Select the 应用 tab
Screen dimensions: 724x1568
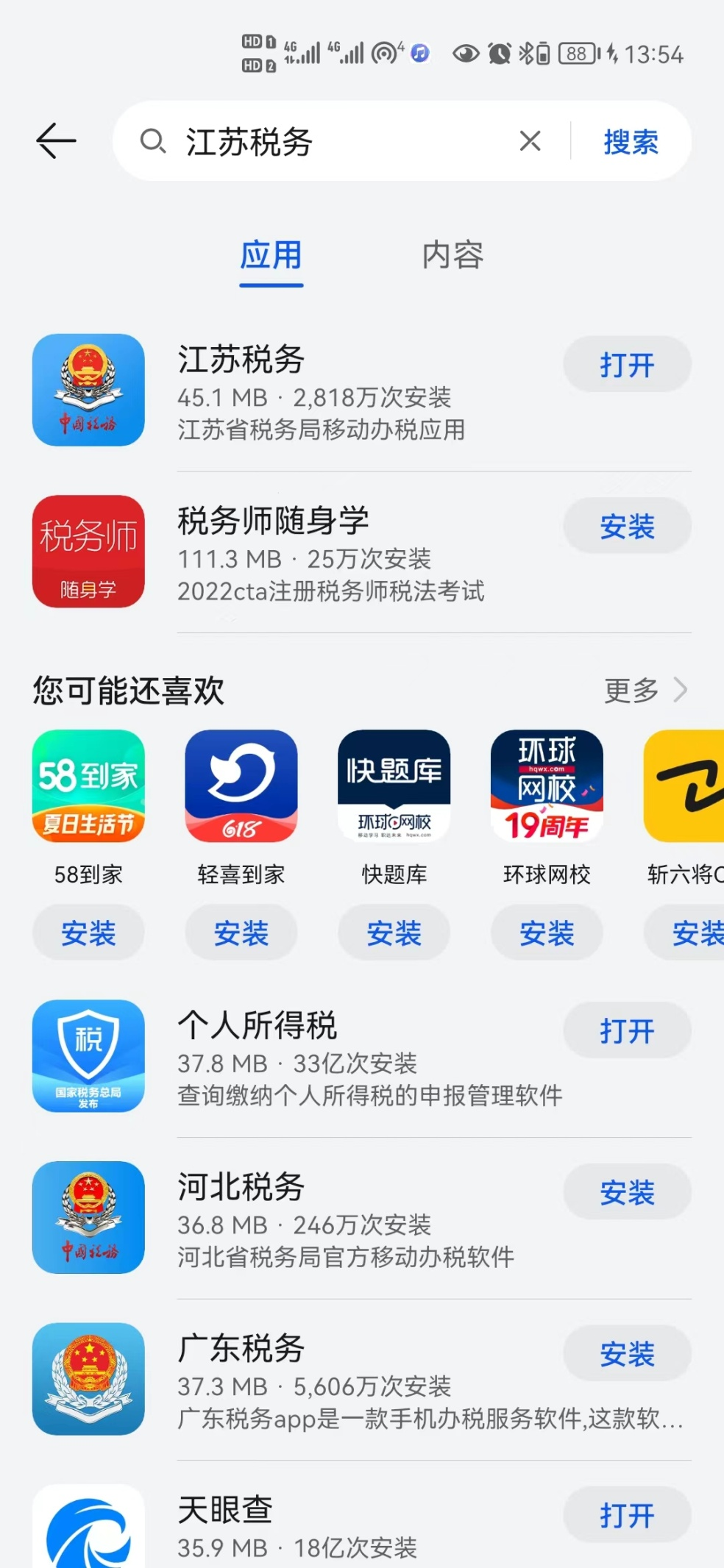tap(271, 255)
